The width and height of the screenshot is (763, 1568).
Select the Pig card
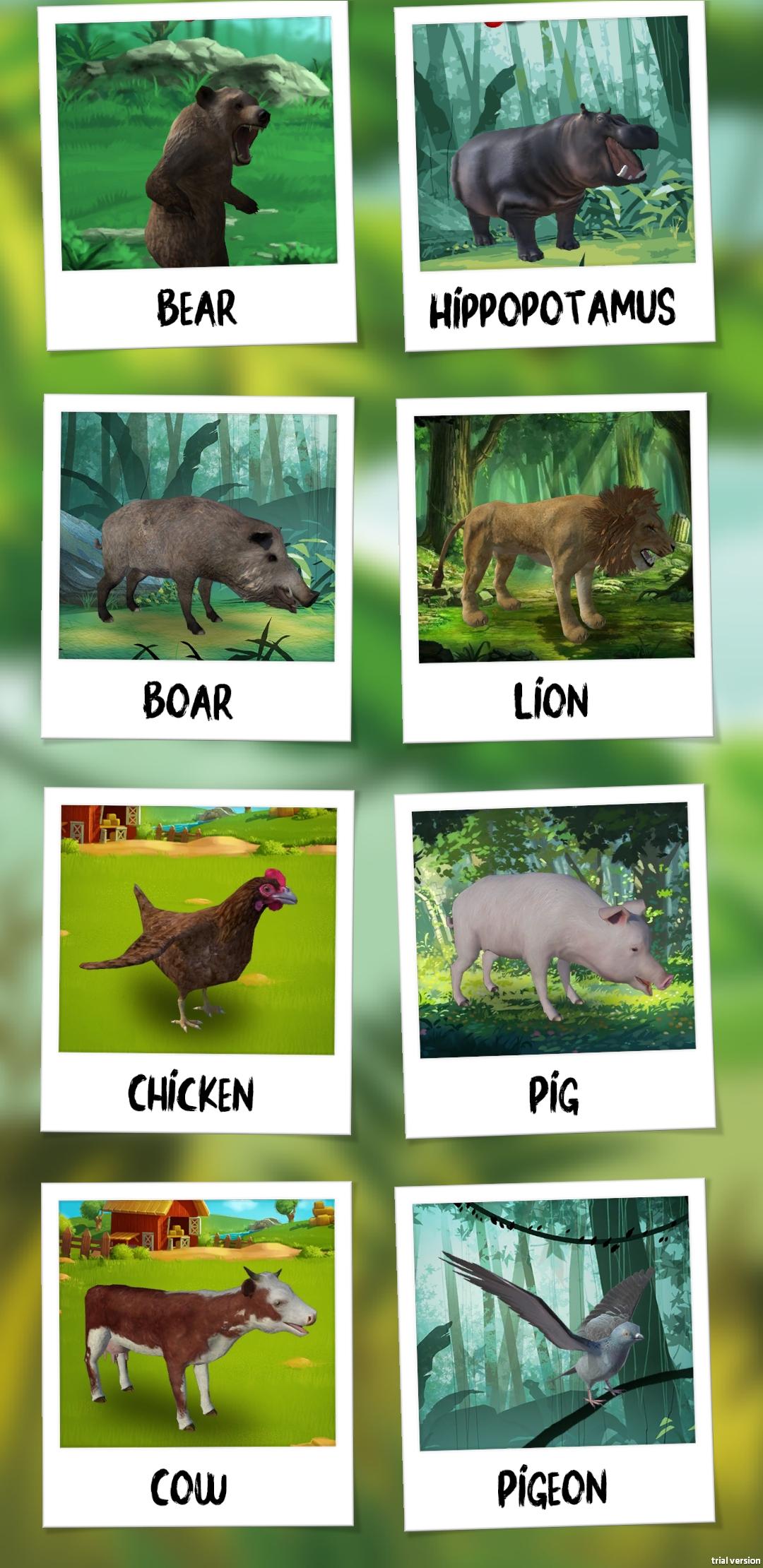point(555,963)
